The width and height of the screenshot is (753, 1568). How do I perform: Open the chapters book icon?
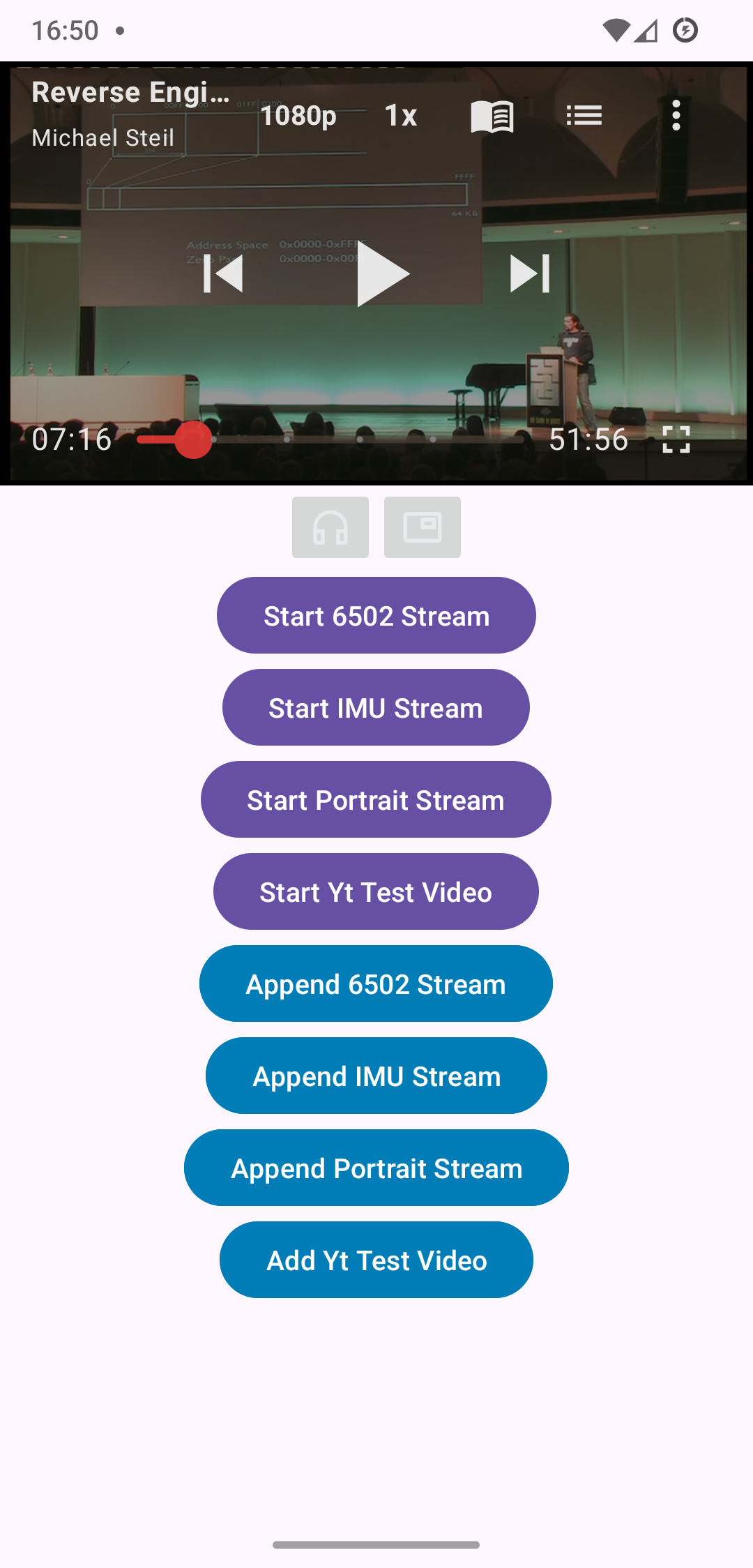coord(492,116)
